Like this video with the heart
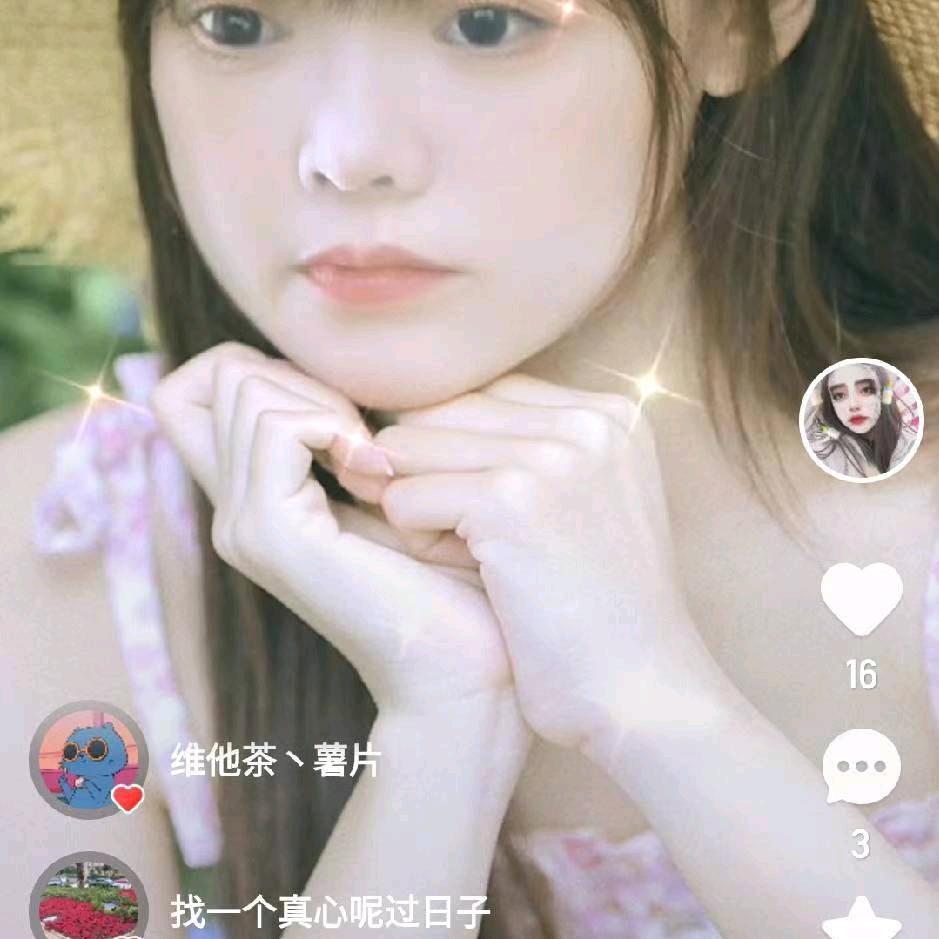Viewport: 939px width, 939px height. pyautogui.click(x=861, y=598)
